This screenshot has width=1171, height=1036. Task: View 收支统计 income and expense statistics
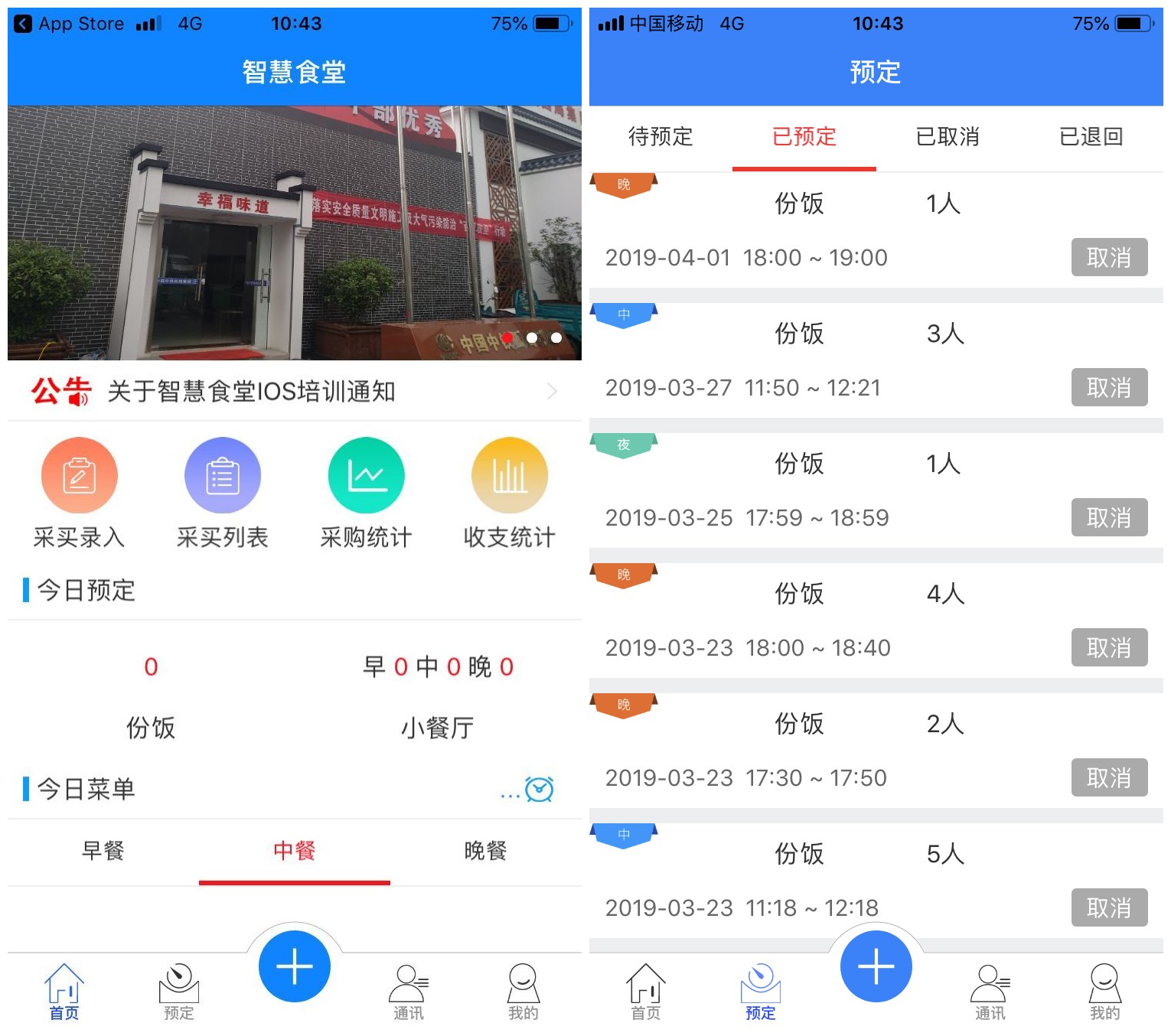point(510,476)
